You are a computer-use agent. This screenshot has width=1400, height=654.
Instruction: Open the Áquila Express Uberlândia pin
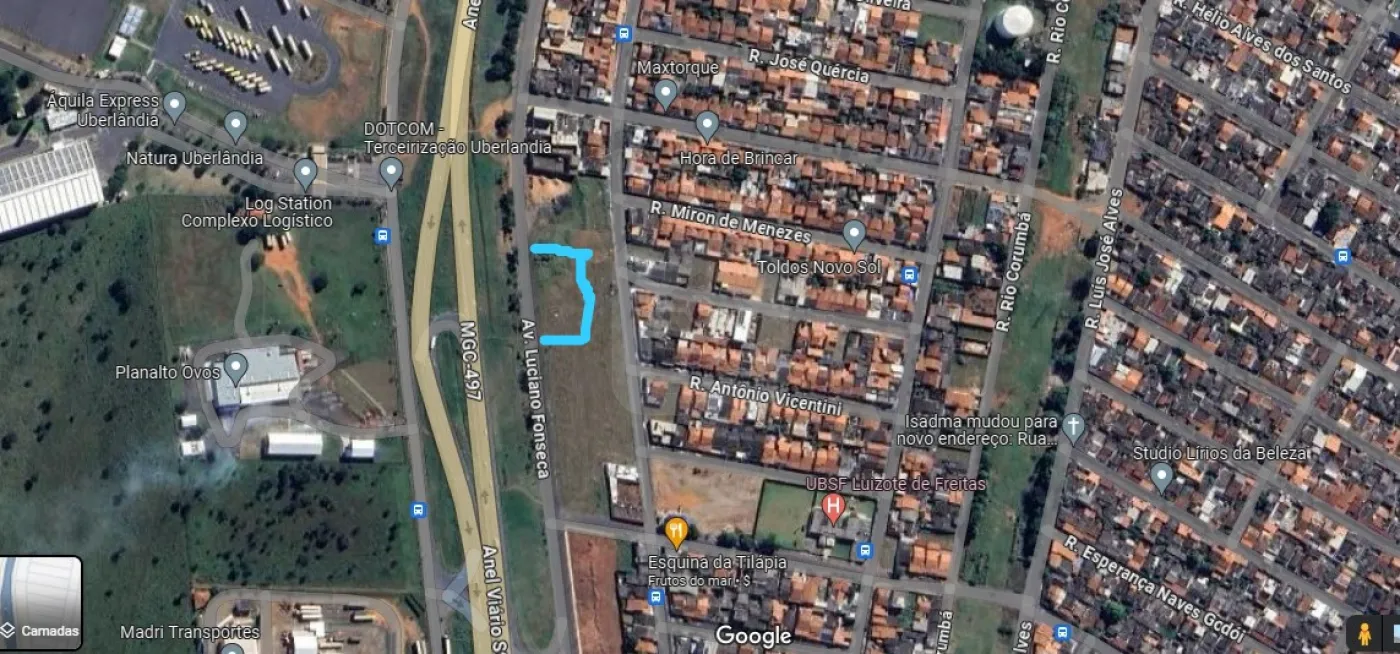point(175,104)
